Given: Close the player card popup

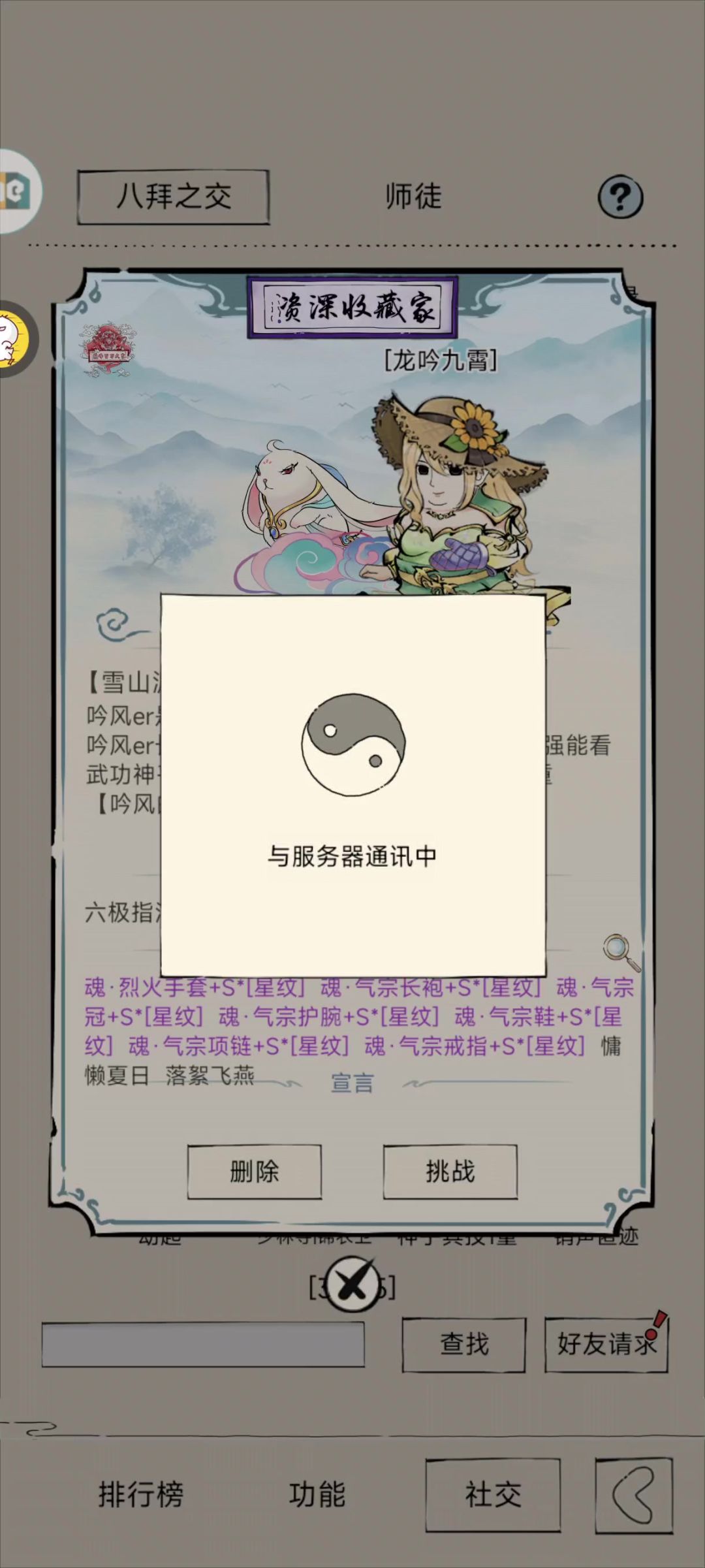Looking at the screenshot, I should [352, 1285].
